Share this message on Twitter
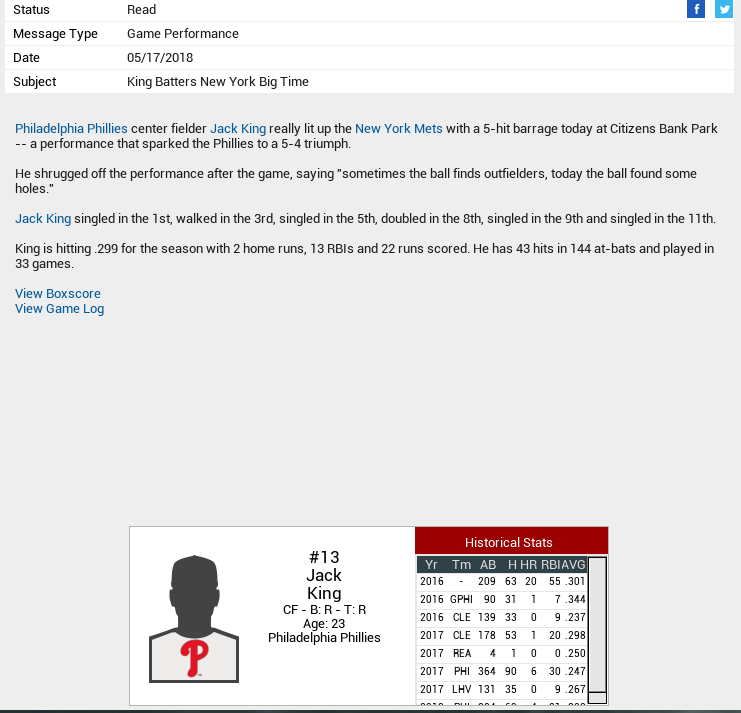The height and width of the screenshot is (713, 741). [x=724, y=9]
